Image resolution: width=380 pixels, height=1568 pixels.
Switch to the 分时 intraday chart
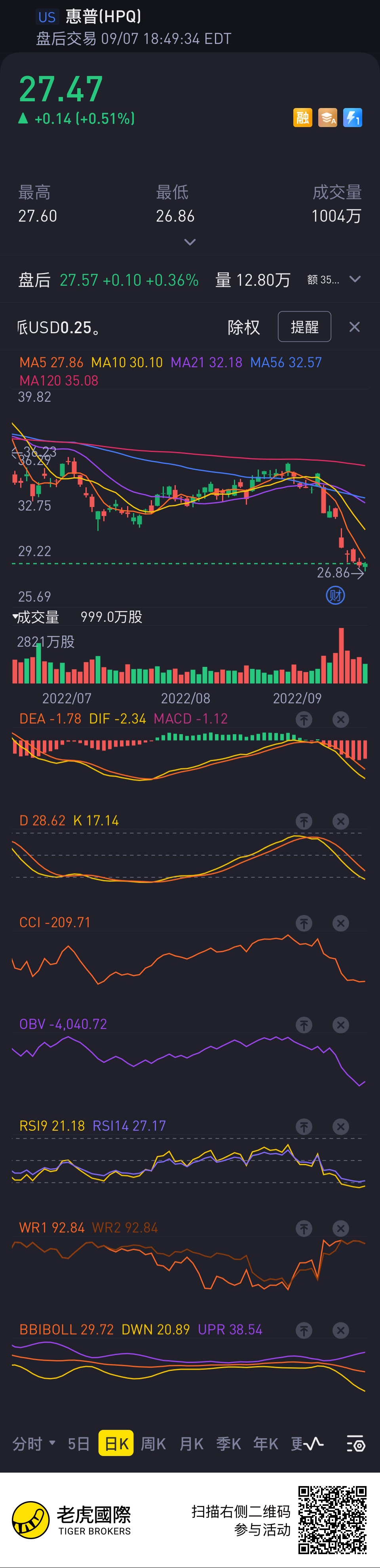tap(33, 1443)
